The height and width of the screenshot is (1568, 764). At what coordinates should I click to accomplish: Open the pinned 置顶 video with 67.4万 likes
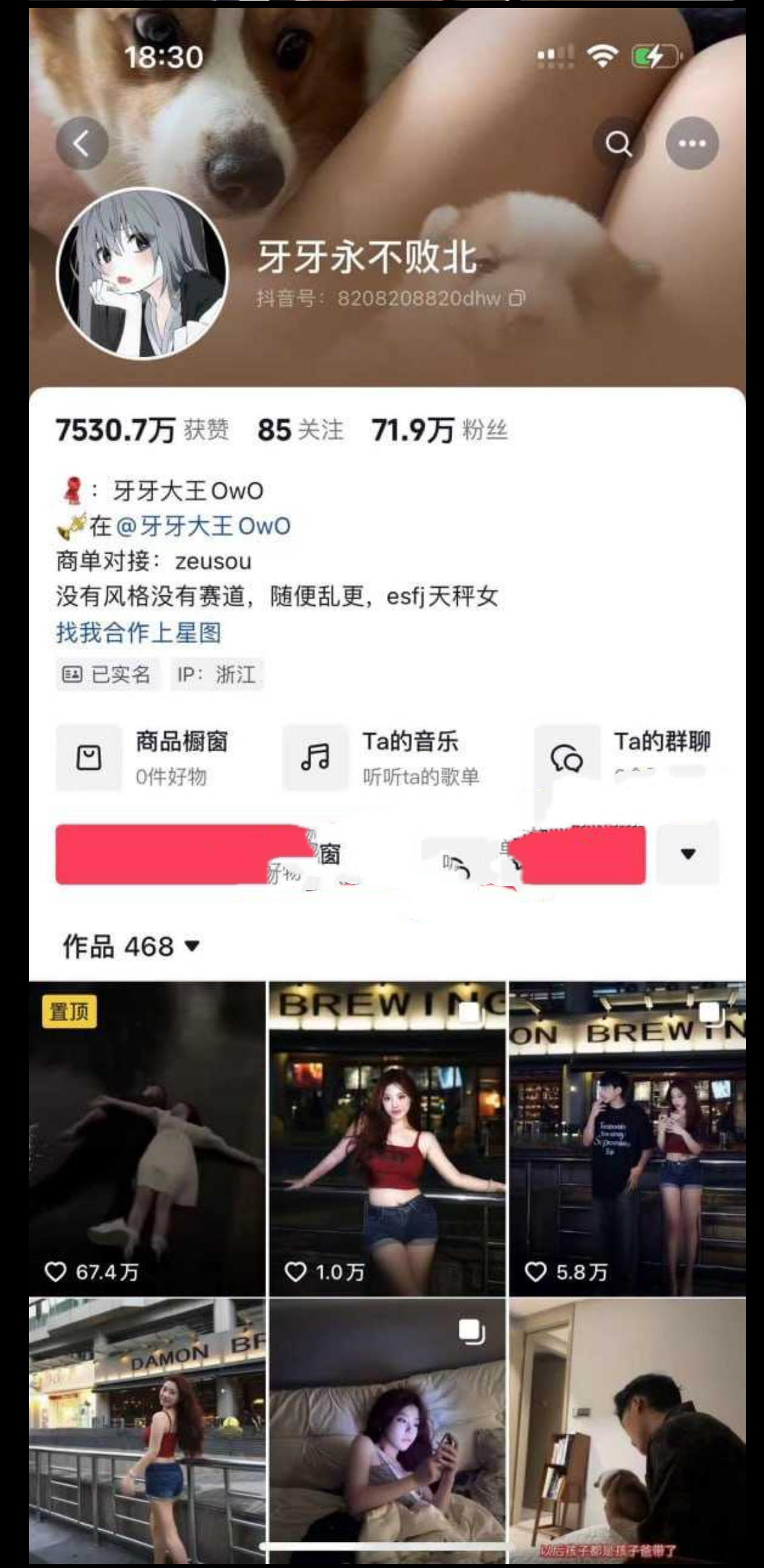click(146, 1139)
